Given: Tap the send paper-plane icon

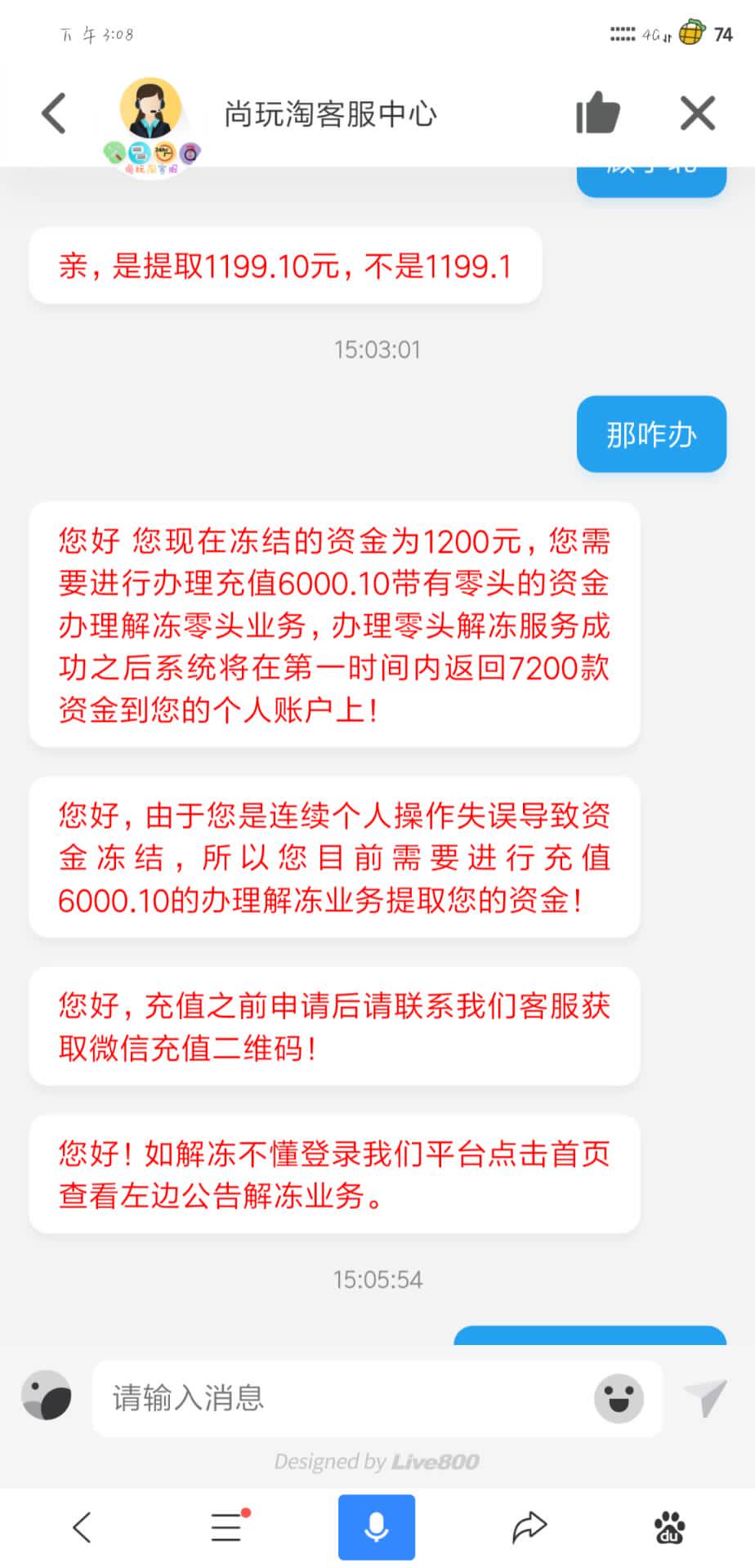Looking at the screenshot, I should click(704, 1398).
